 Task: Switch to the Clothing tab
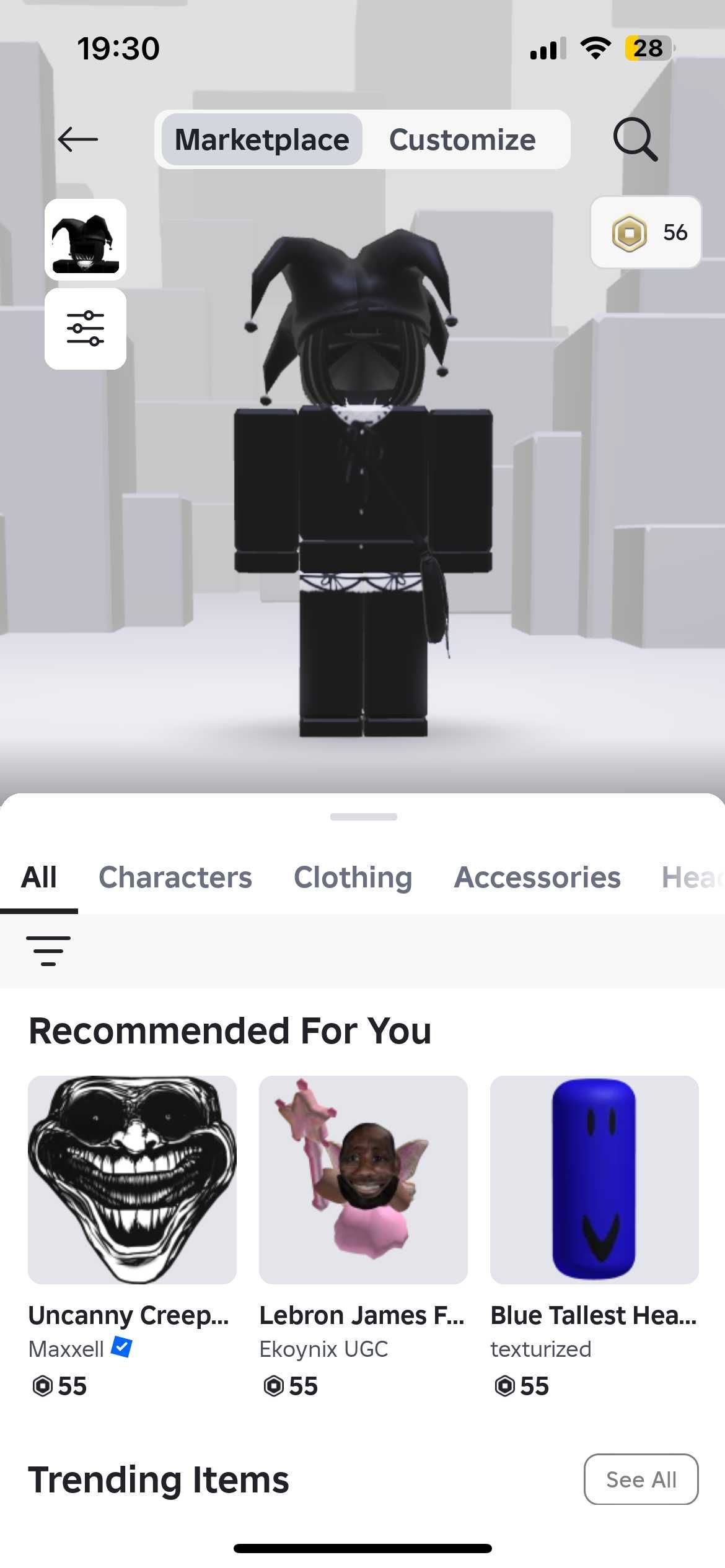353,878
